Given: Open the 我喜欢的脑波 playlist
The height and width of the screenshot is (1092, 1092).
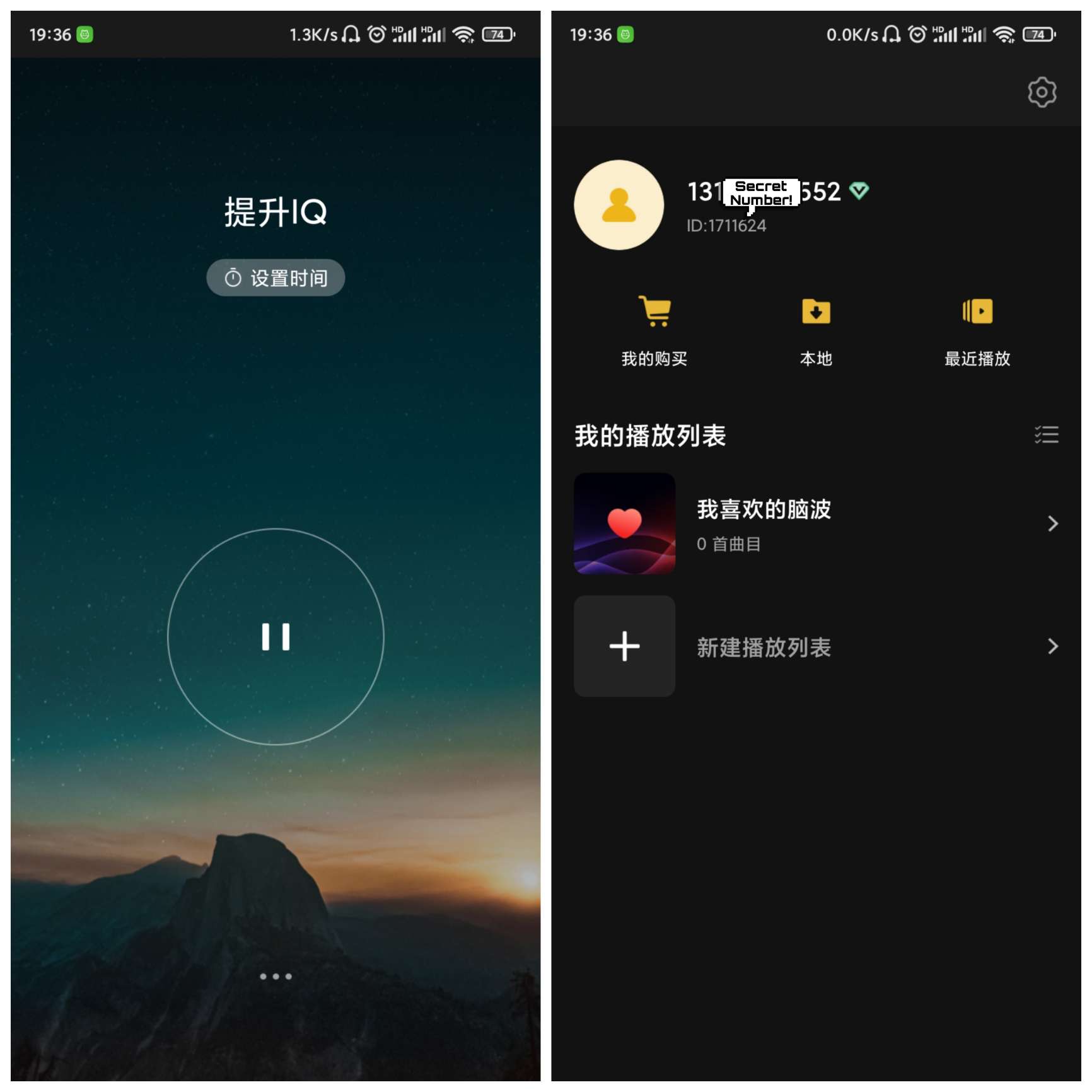Looking at the screenshot, I should coord(815,523).
